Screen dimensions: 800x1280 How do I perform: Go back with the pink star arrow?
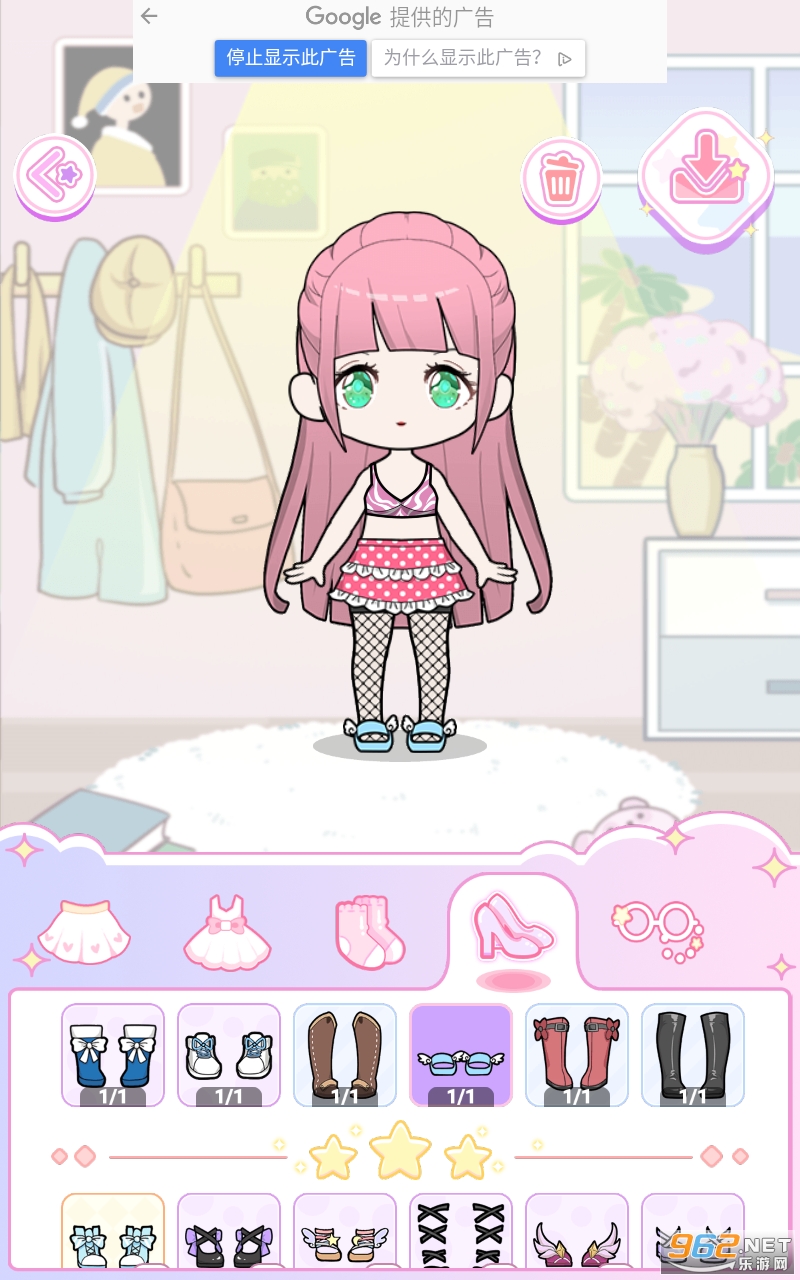[x=54, y=175]
